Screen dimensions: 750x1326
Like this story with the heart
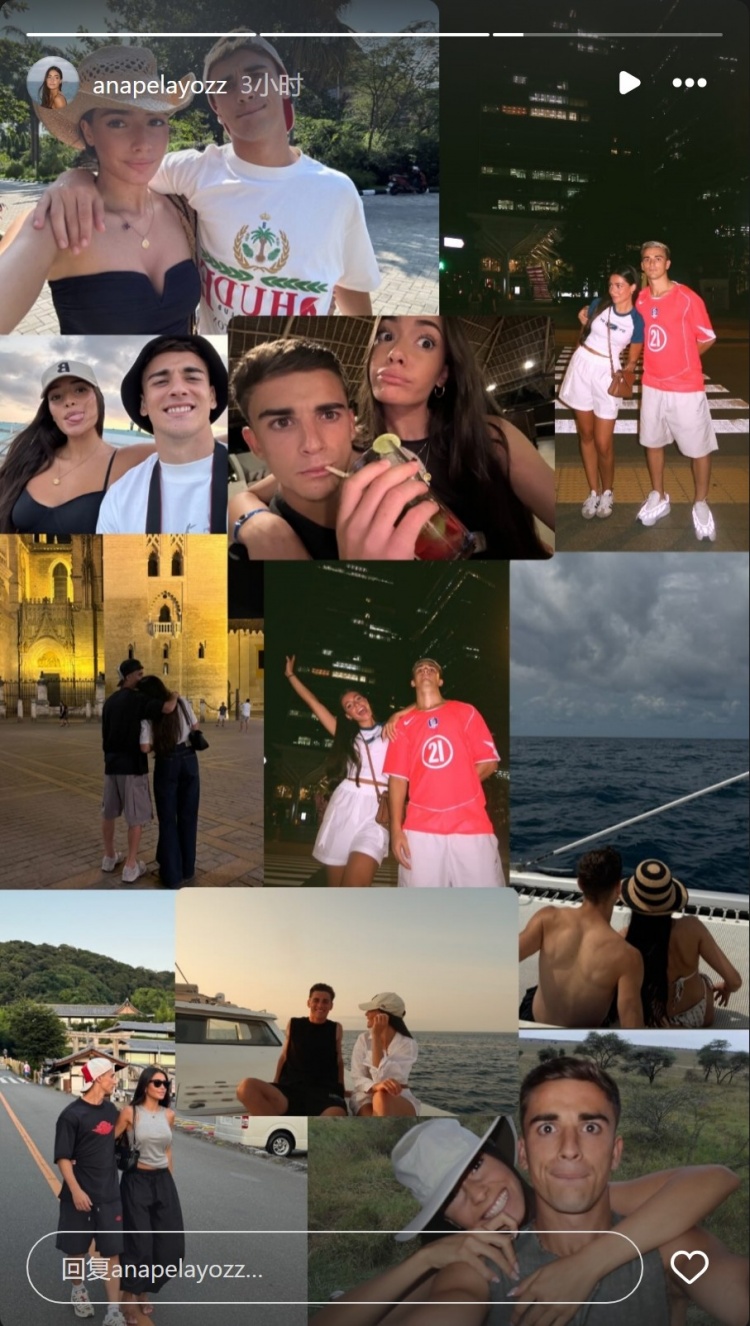pos(689,1267)
